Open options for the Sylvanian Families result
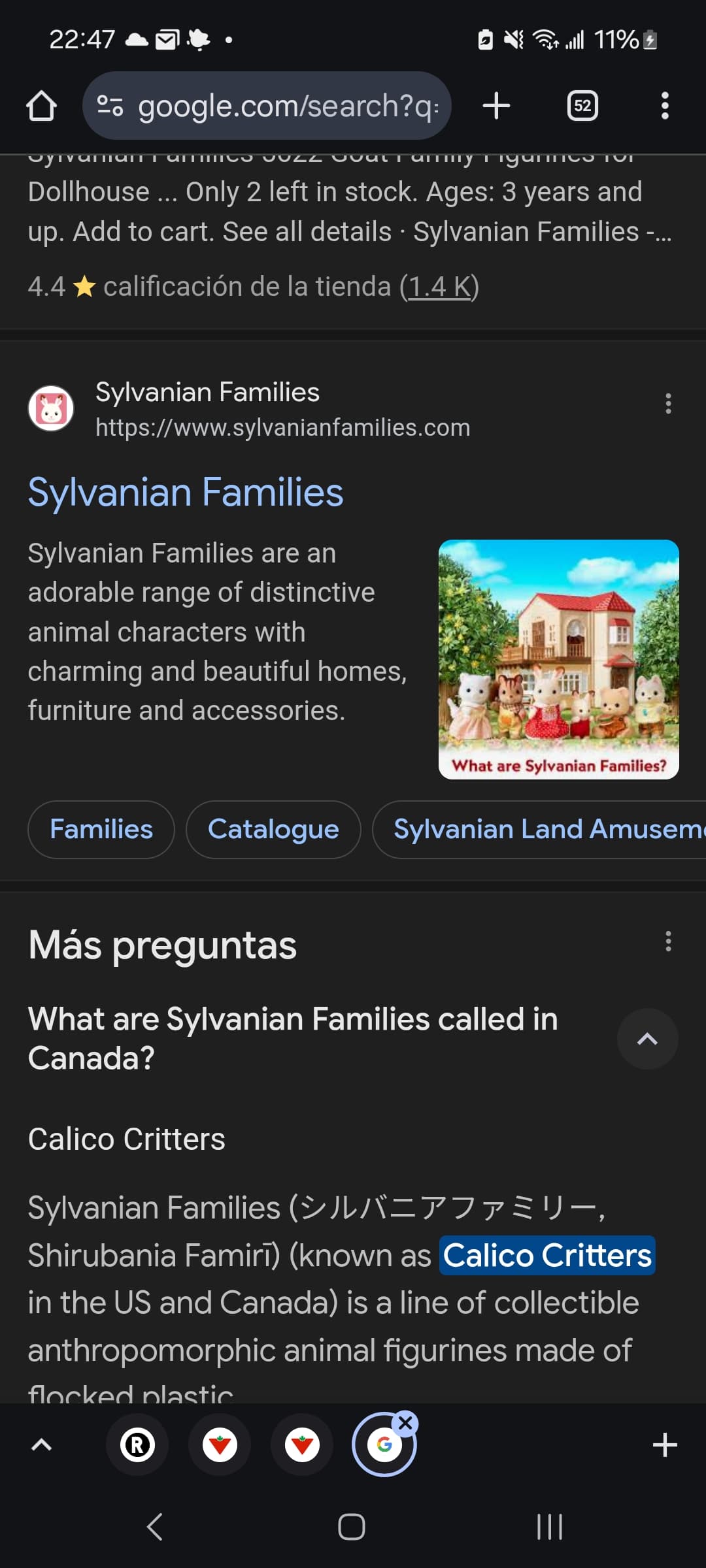 click(x=667, y=404)
